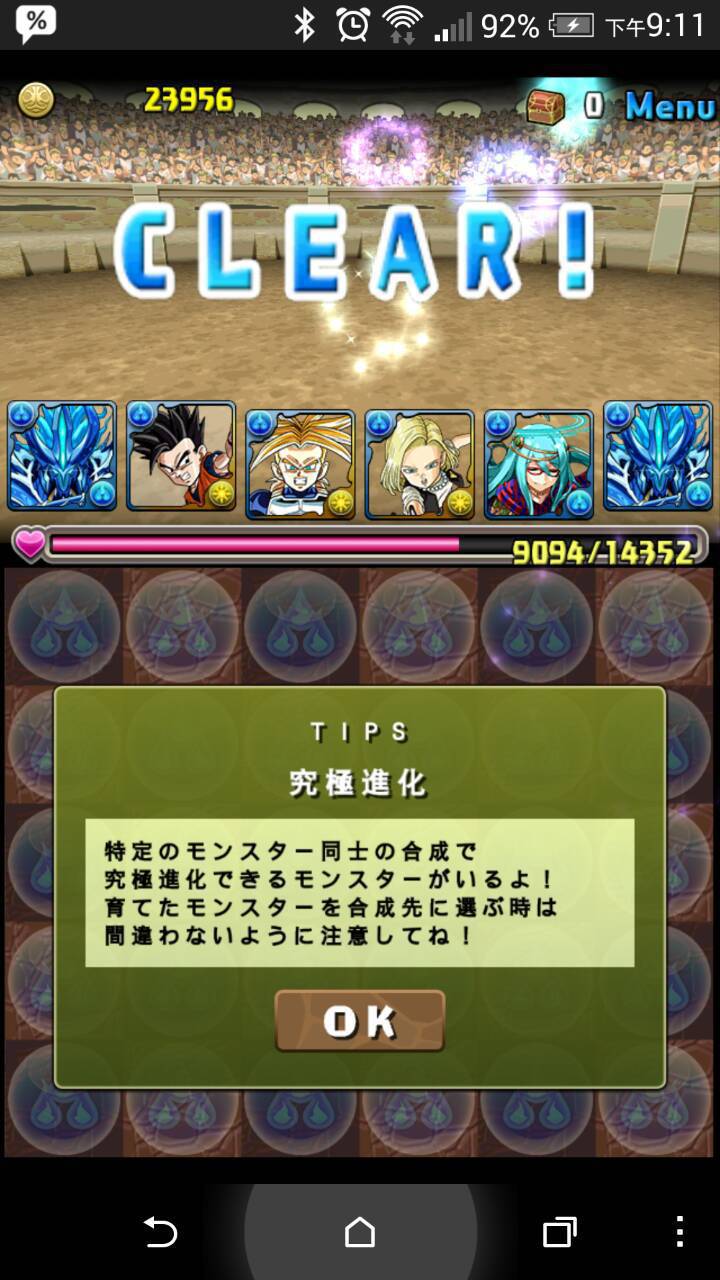Select the black-haired fighter monster card
This screenshot has height=1280, width=720.
click(x=181, y=456)
